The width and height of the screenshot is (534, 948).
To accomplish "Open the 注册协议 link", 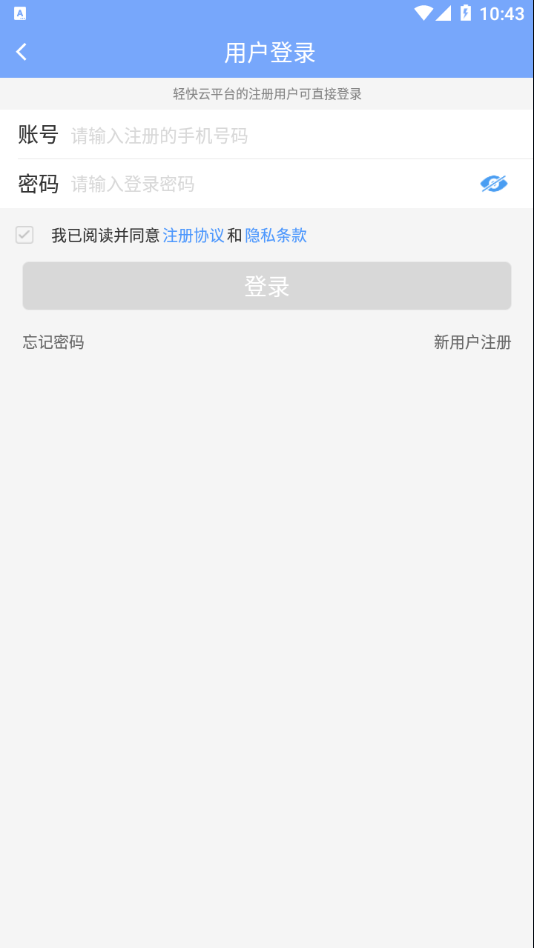I will pos(194,236).
